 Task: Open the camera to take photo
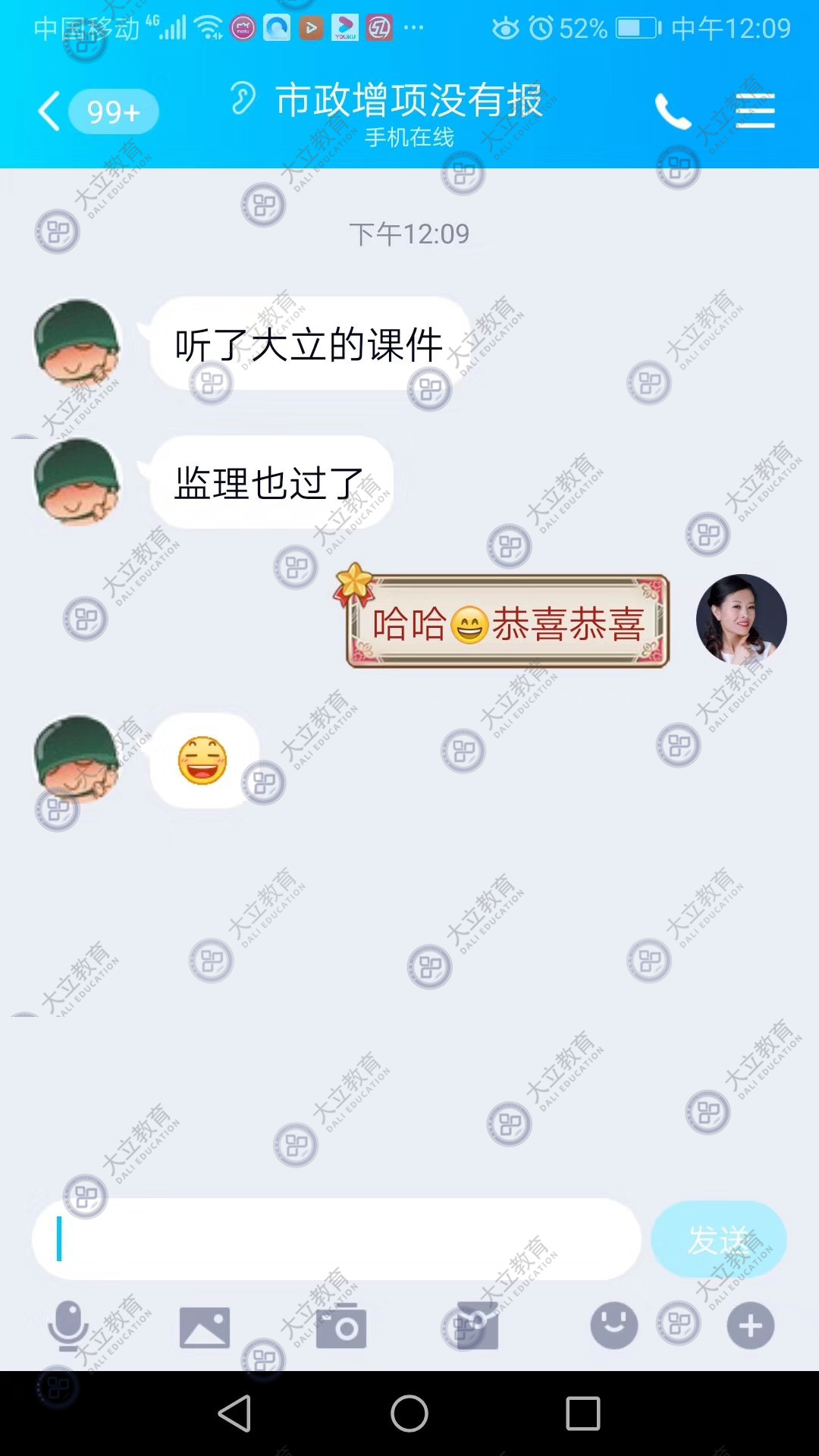pyautogui.click(x=341, y=1327)
